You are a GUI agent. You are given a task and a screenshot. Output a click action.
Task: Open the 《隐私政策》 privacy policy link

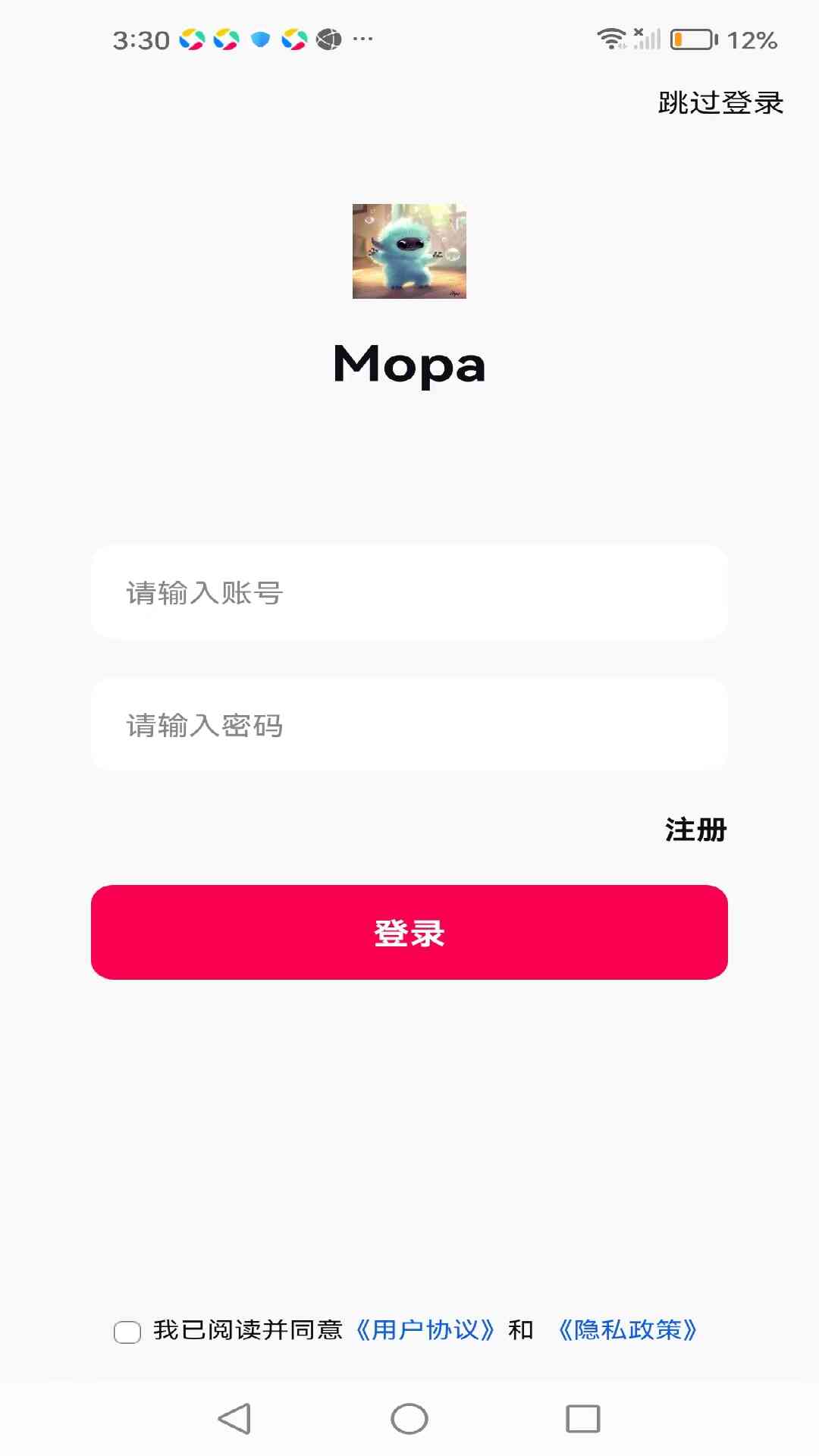[x=627, y=1330]
